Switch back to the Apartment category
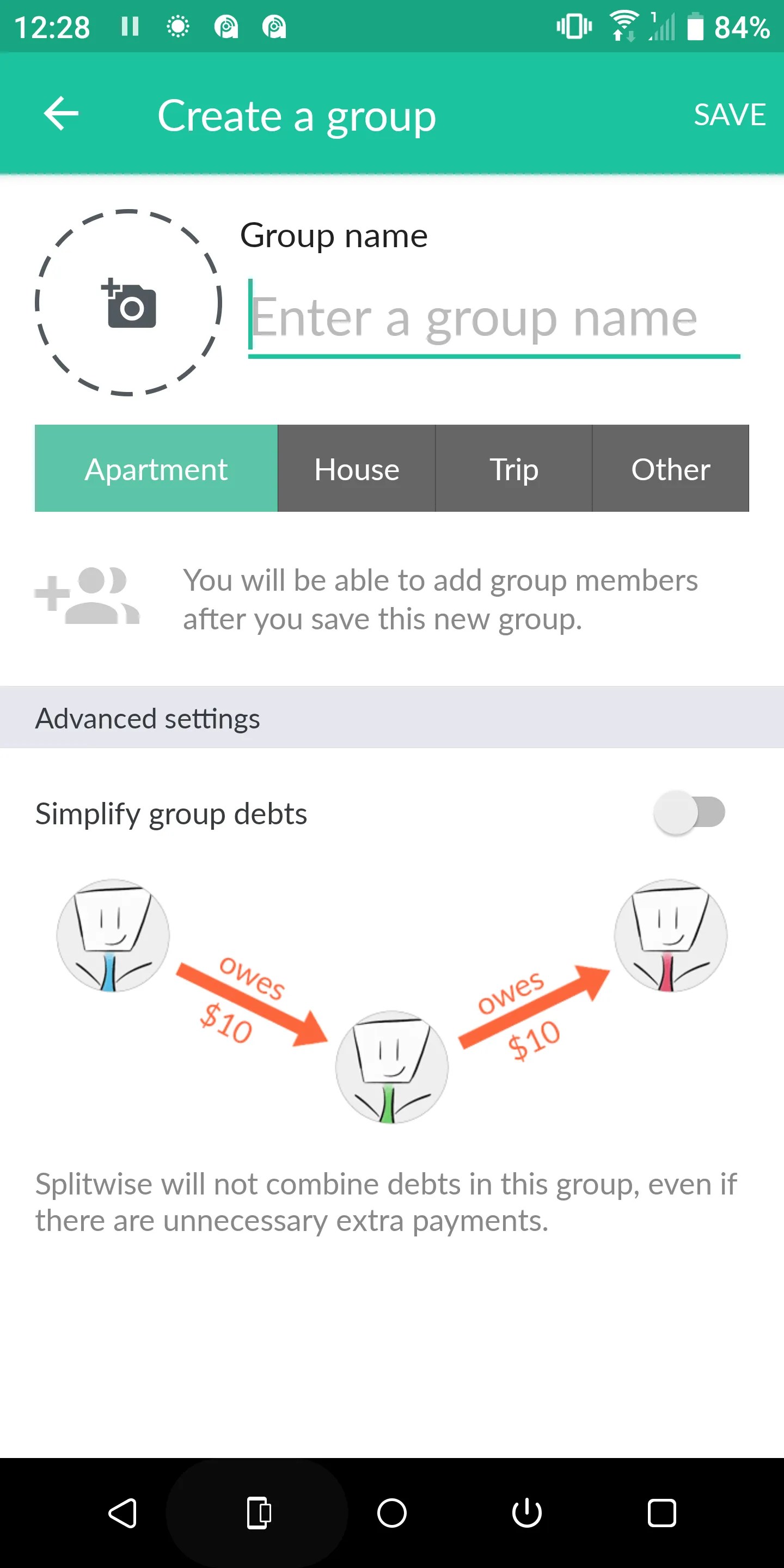The height and width of the screenshot is (1568, 784). [x=156, y=468]
